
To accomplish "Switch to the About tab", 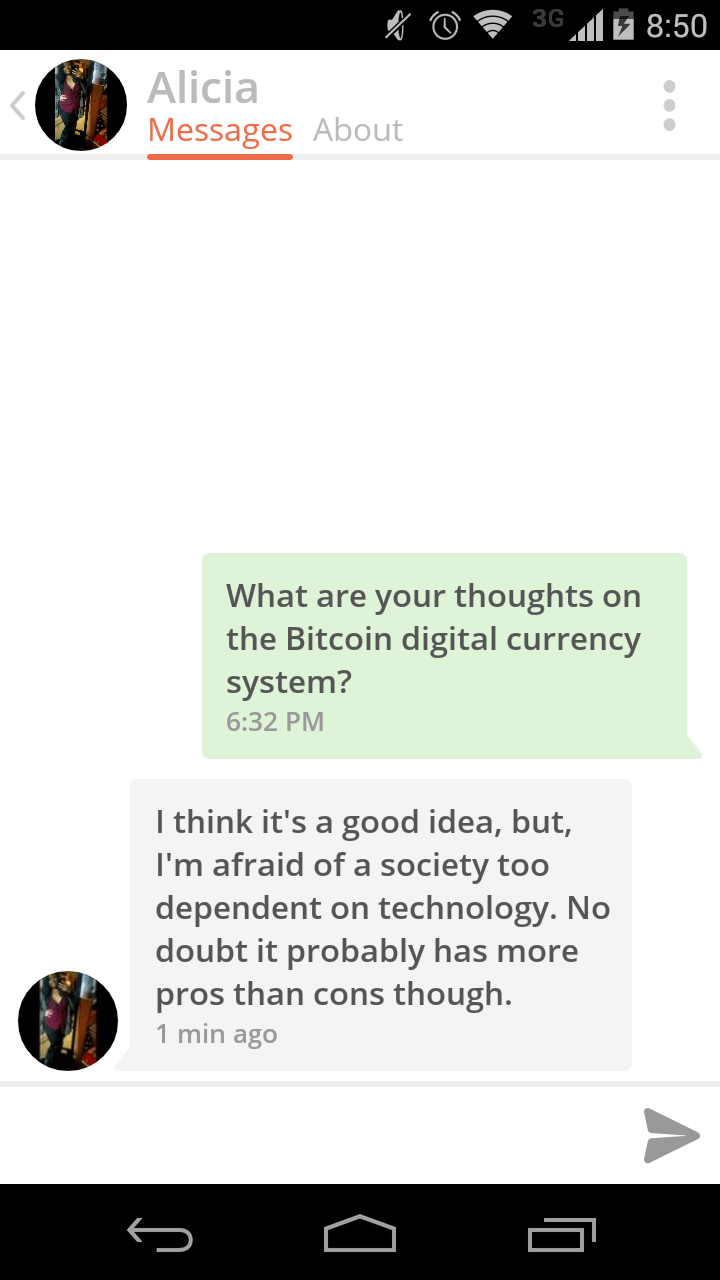I will [x=357, y=130].
